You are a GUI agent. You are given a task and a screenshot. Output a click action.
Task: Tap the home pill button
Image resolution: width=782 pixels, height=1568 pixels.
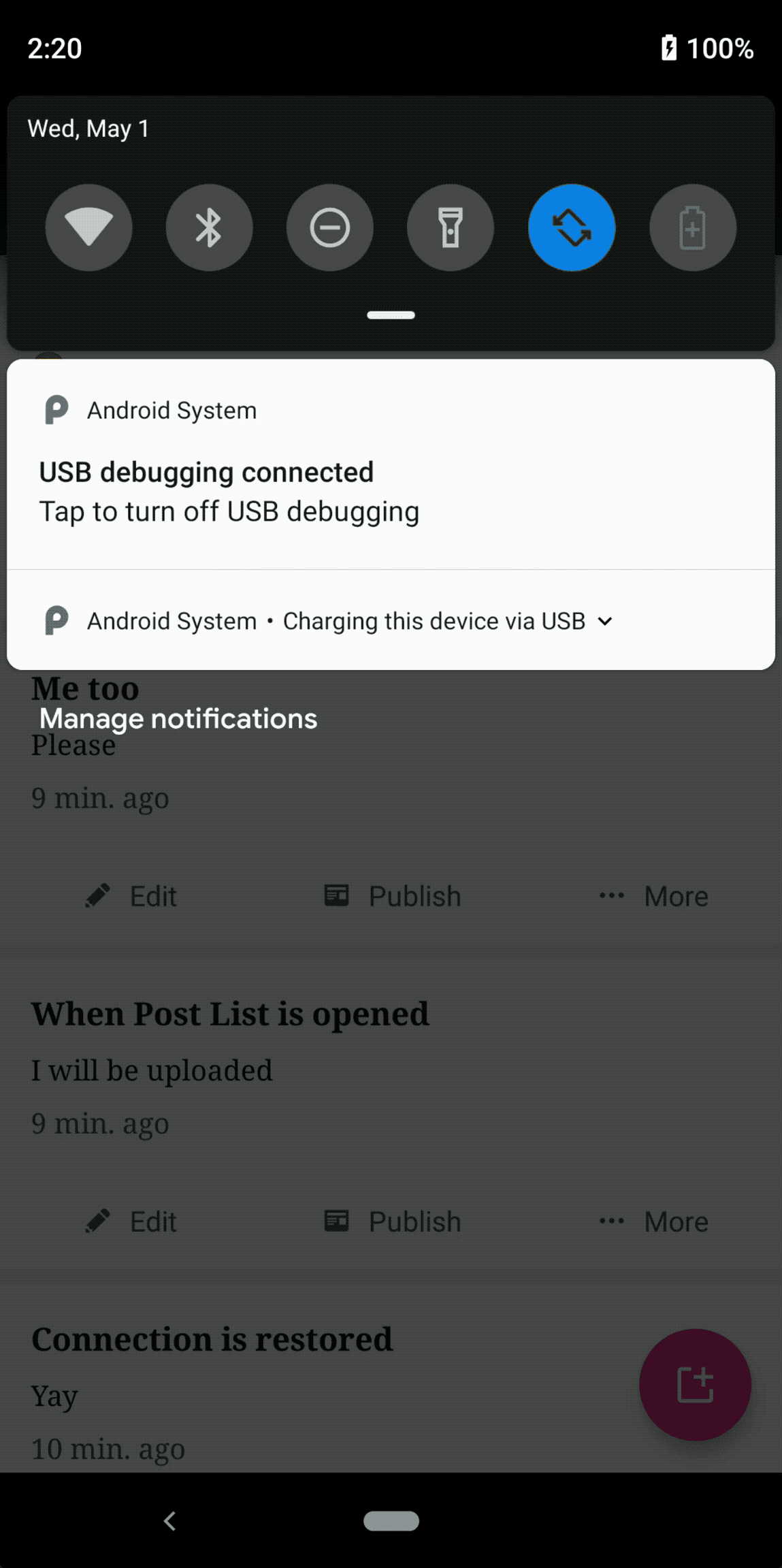(x=391, y=1520)
